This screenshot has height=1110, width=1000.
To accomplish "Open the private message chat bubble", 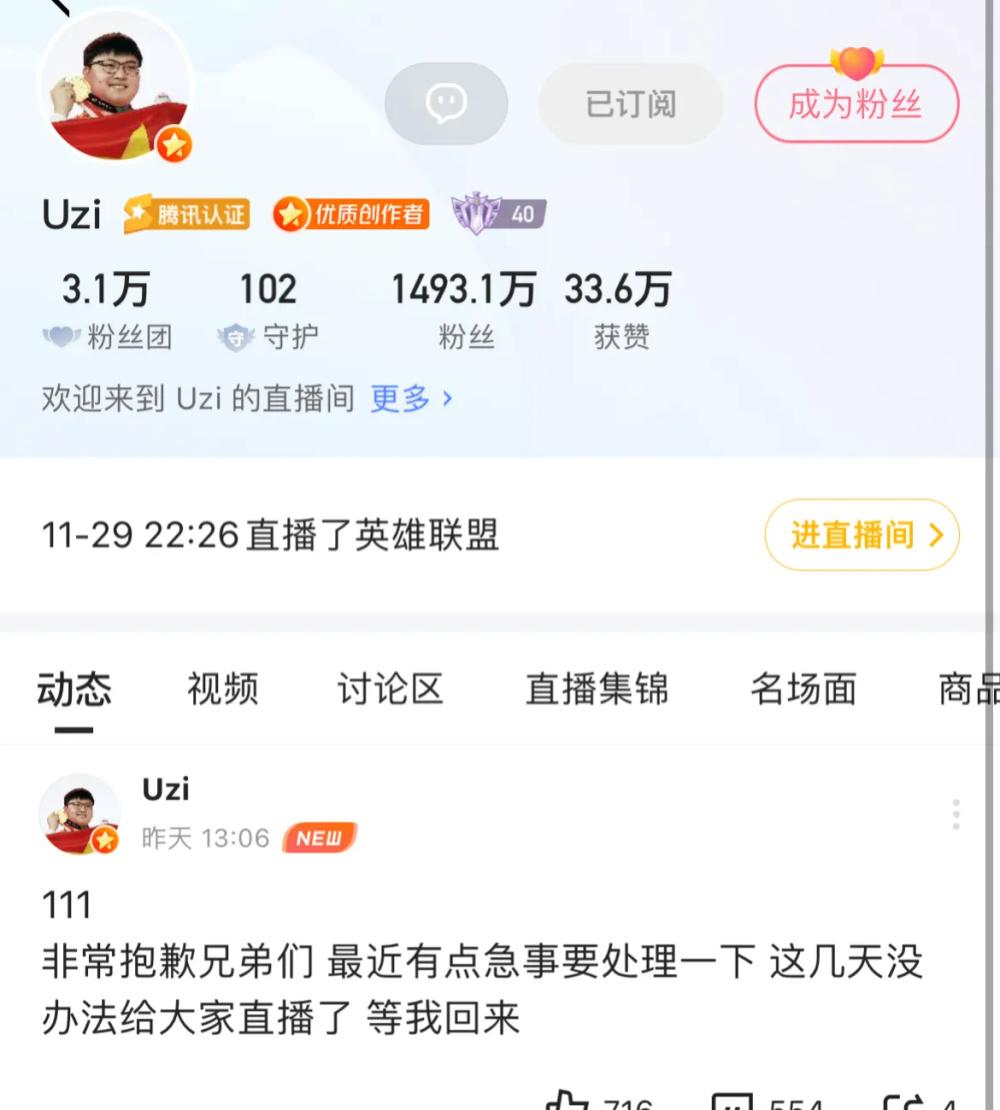I will tap(446, 104).
